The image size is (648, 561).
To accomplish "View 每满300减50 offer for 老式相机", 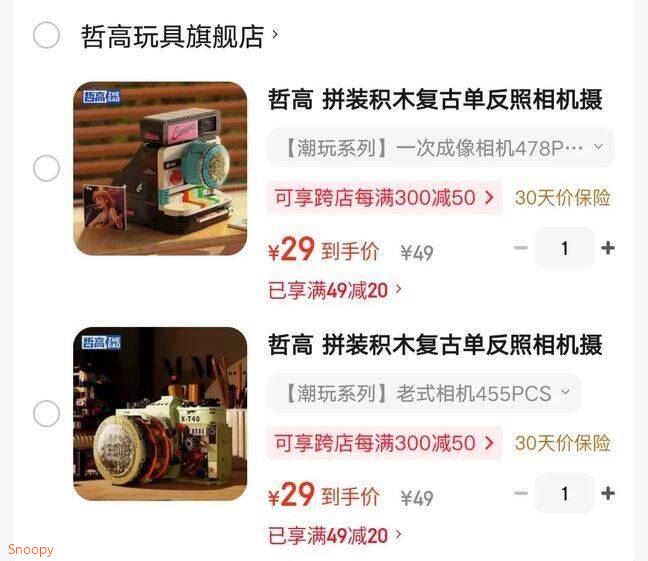I will pos(385,443).
